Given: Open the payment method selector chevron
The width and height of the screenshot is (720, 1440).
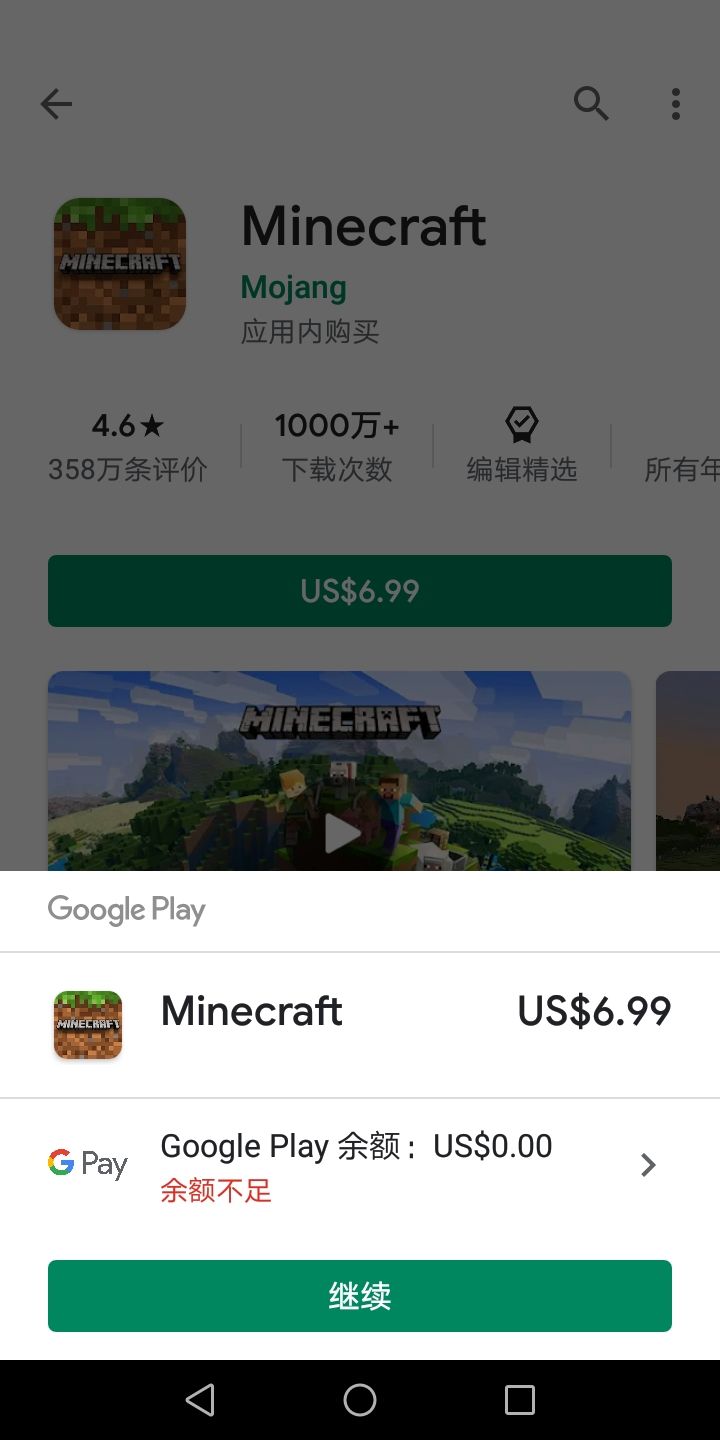Looking at the screenshot, I should pos(648,1164).
